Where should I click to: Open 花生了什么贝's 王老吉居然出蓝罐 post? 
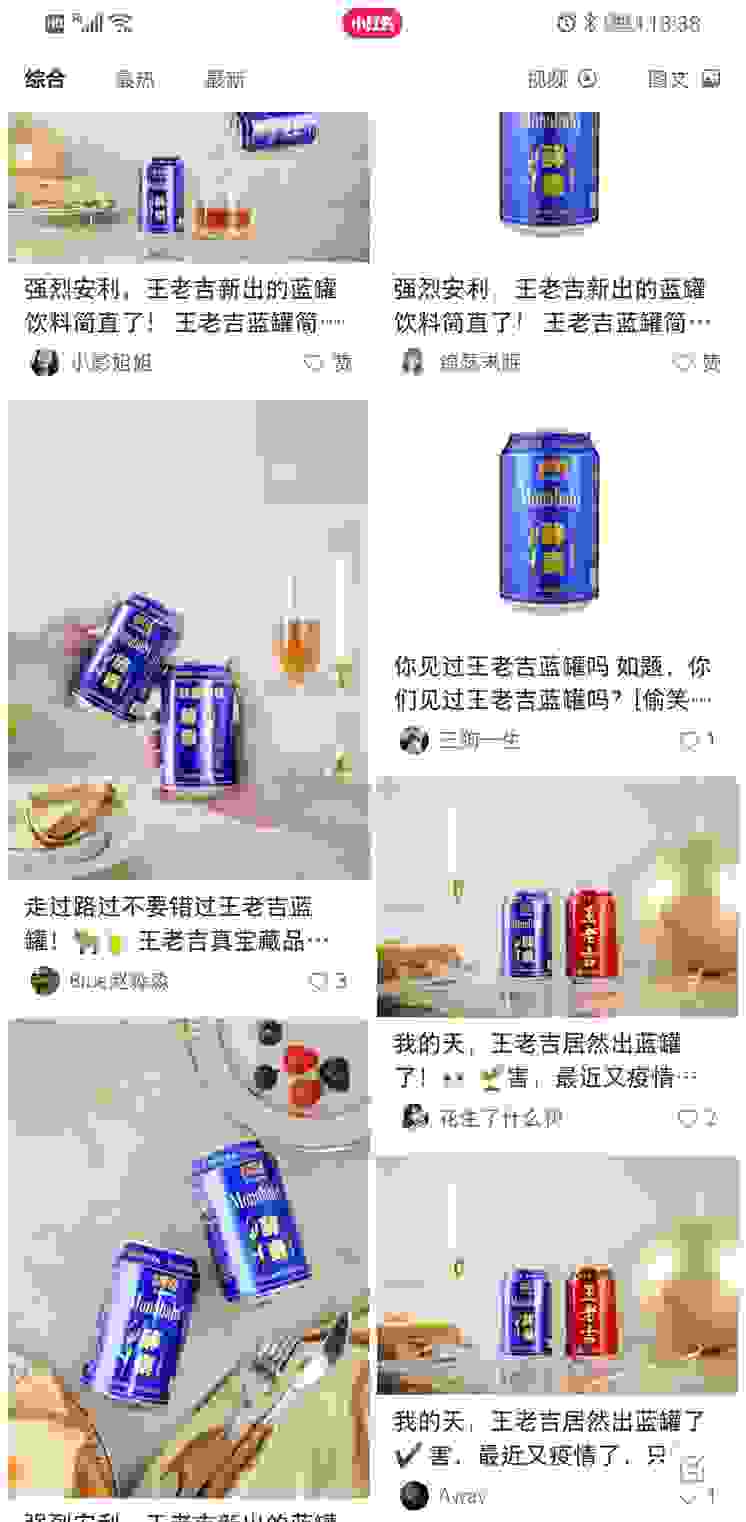[x=546, y=1060]
